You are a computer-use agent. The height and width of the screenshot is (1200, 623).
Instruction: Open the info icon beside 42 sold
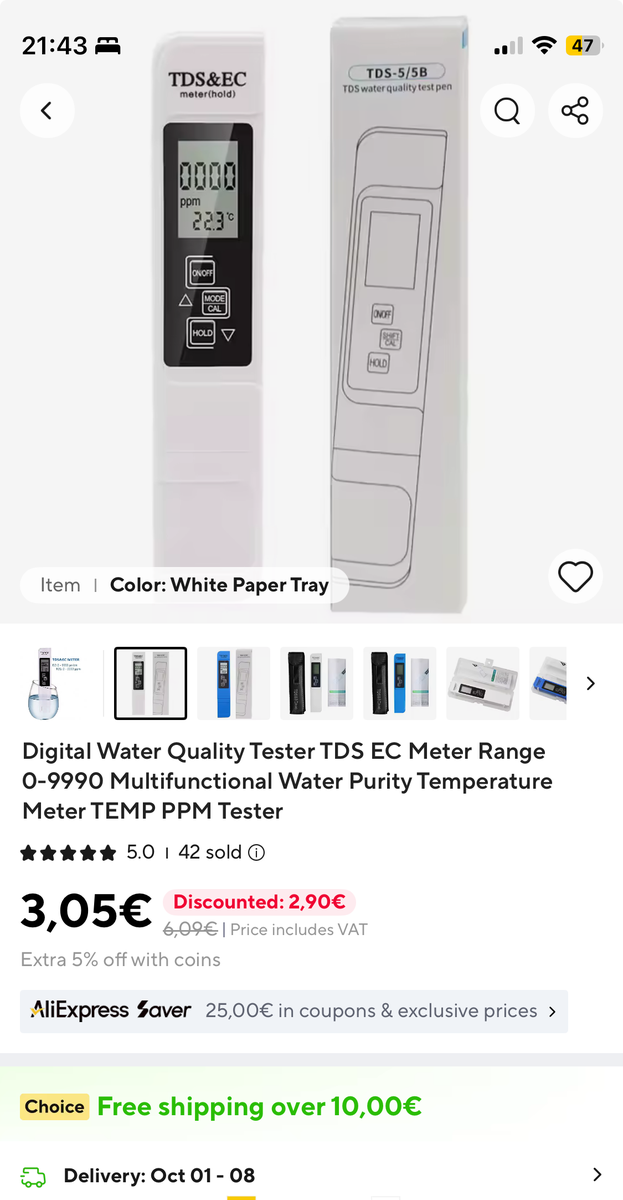pyautogui.click(x=257, y=853)
